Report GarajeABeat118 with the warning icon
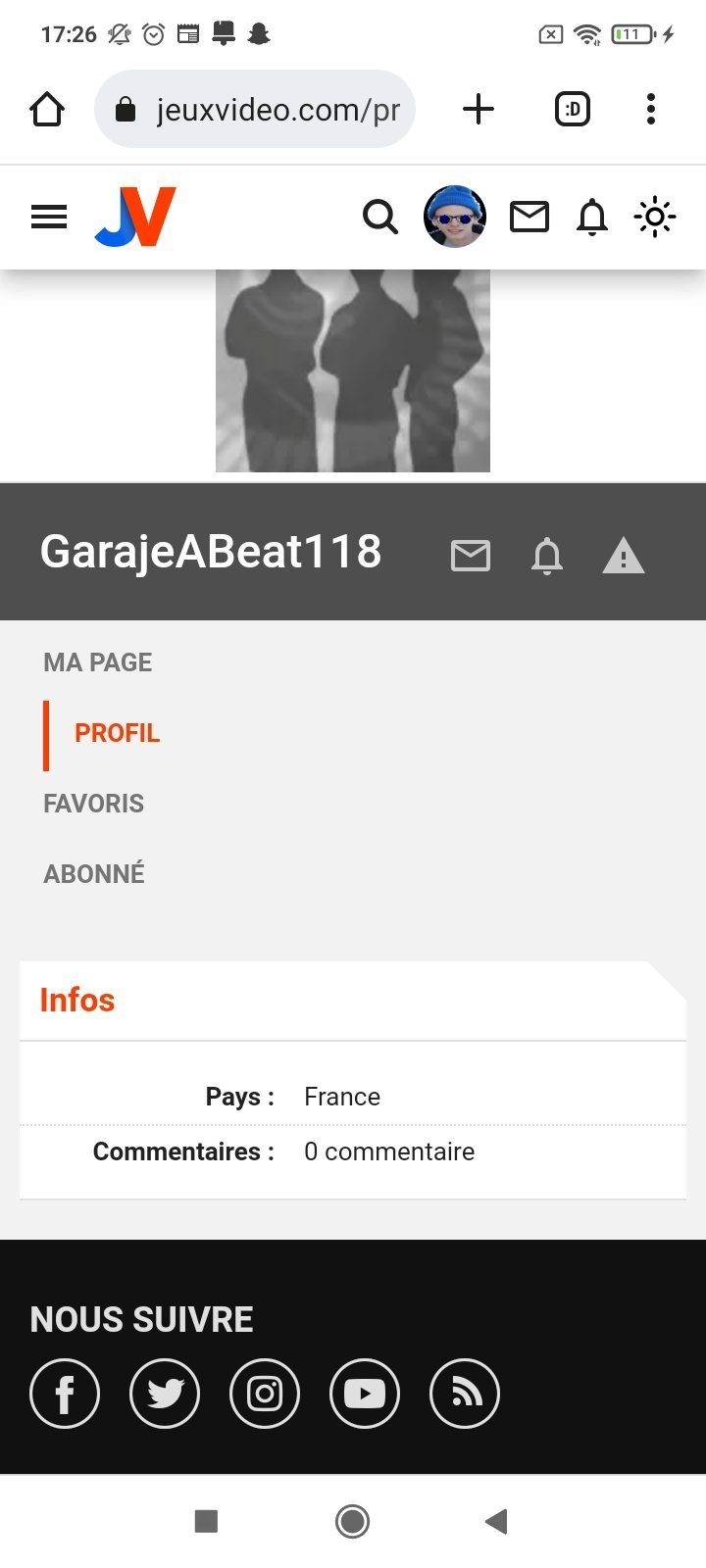The image size is (706, 1568). tap(624, 556)
